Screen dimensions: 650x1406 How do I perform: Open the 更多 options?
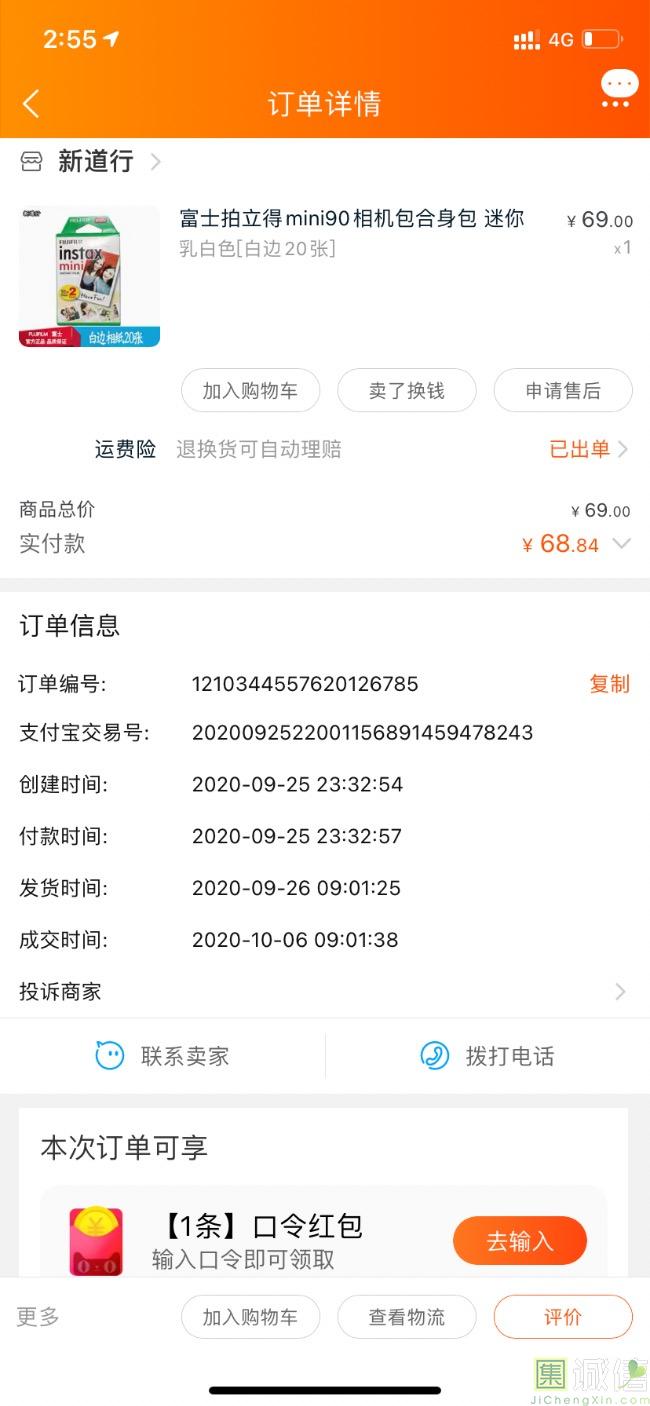point(38,1317)
